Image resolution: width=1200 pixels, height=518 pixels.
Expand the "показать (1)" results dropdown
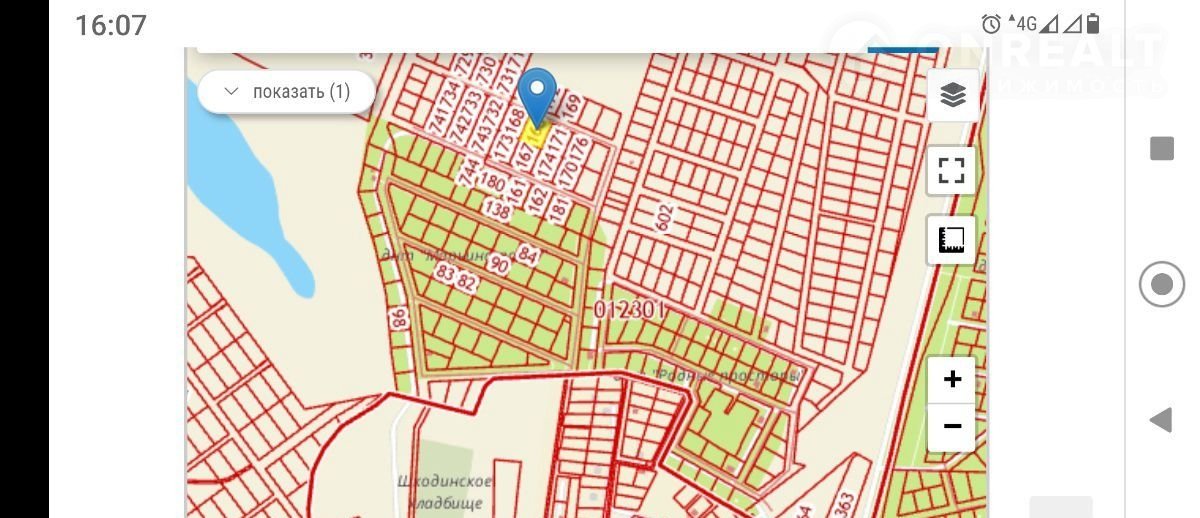point(287,92)
